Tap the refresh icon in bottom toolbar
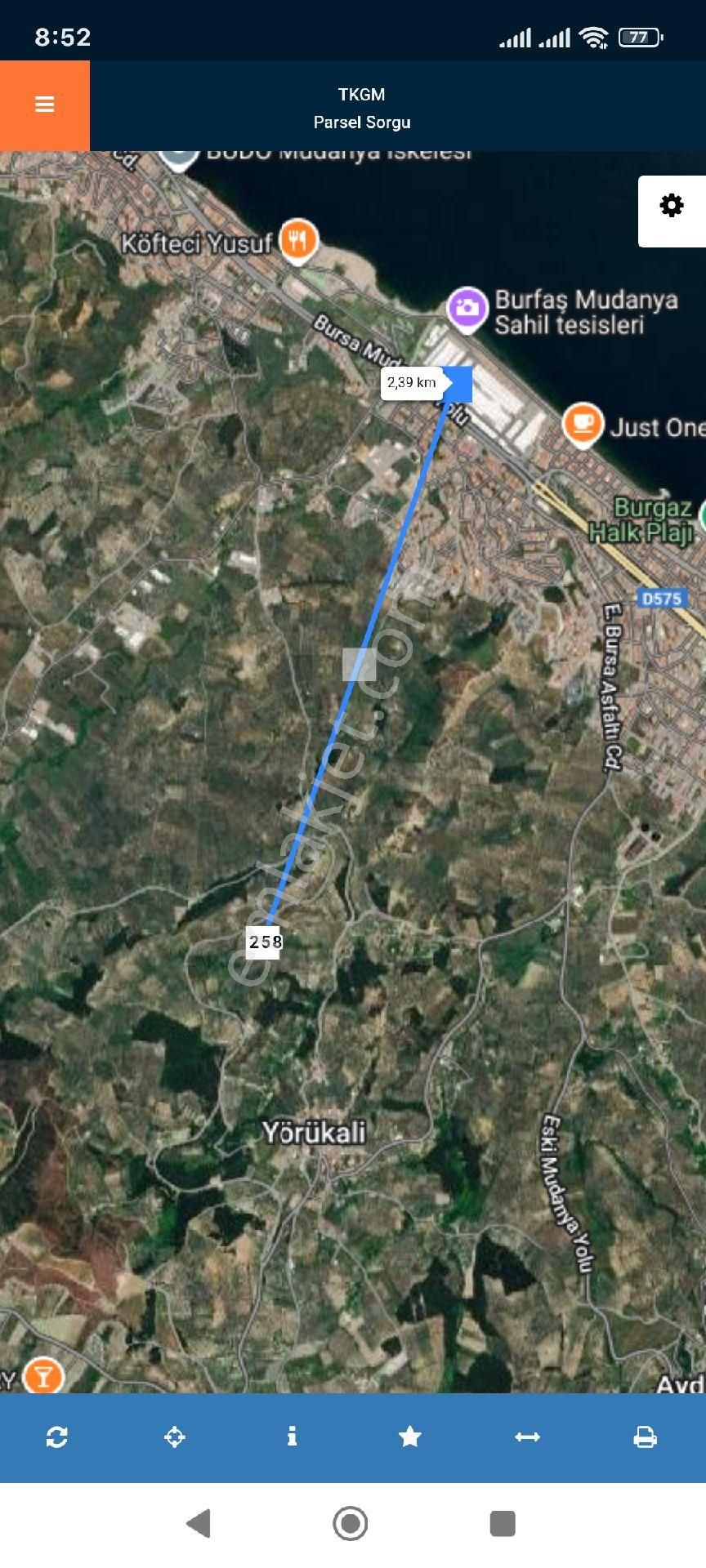Screen dimensions: 706x1568 coord(57,1437)
